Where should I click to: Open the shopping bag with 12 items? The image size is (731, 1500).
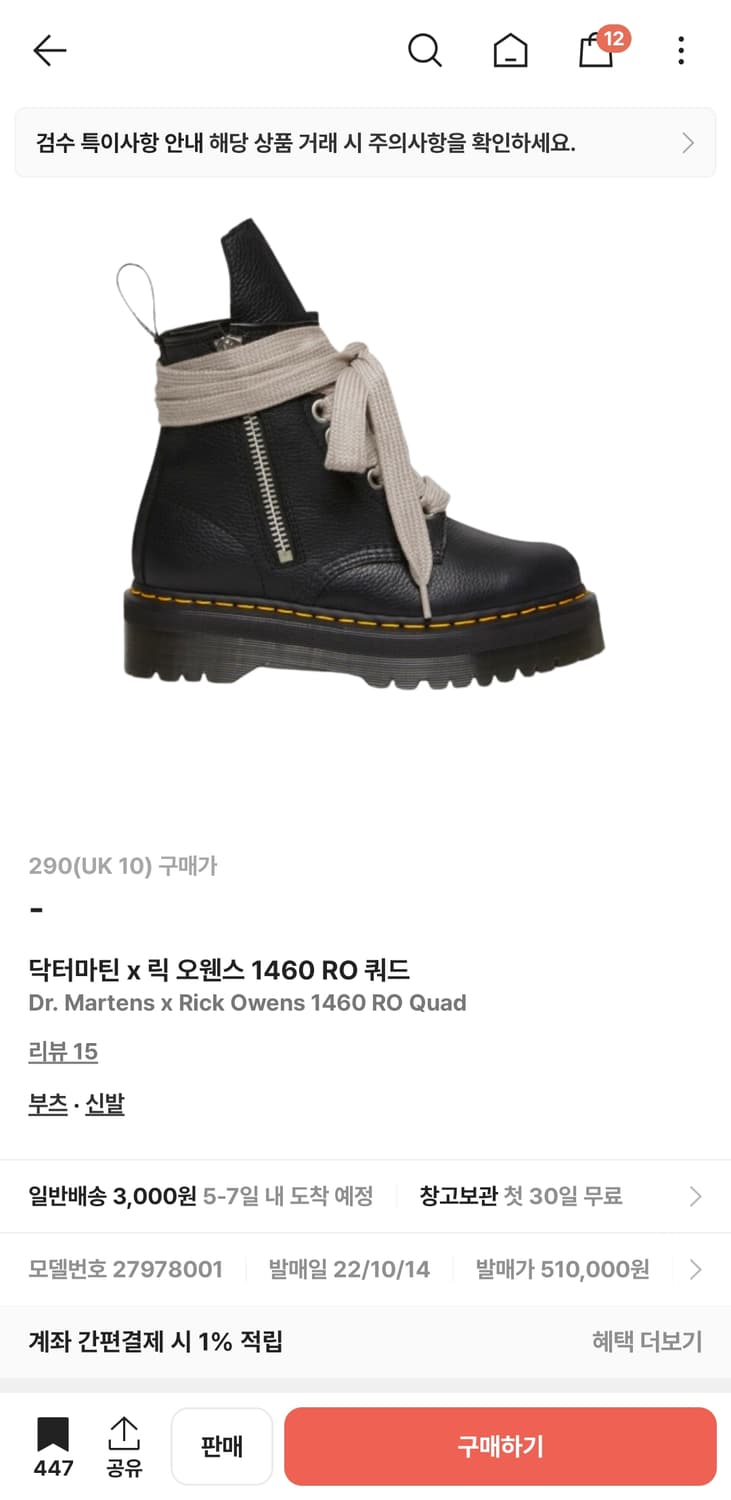(596, 52)
